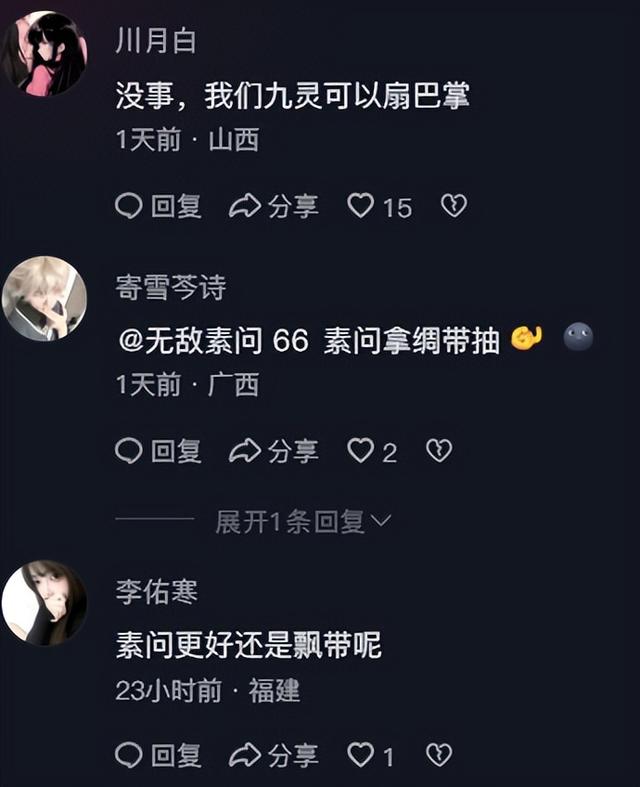Open 李佑寒's profile avatar

click(x=44, y=602)
